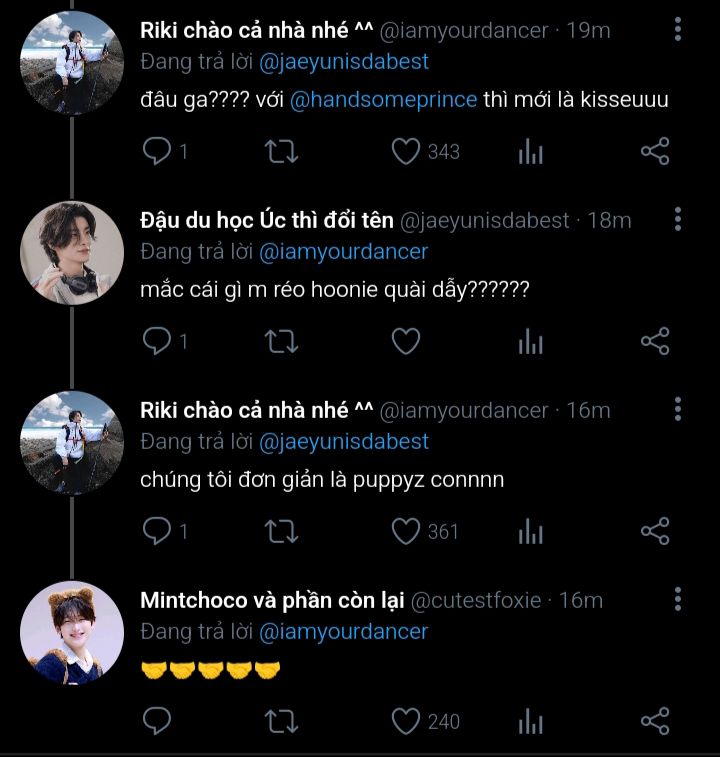Open Mintchoco và phần còn lại's profile picture
720x757 pixels.
point(72,630)
